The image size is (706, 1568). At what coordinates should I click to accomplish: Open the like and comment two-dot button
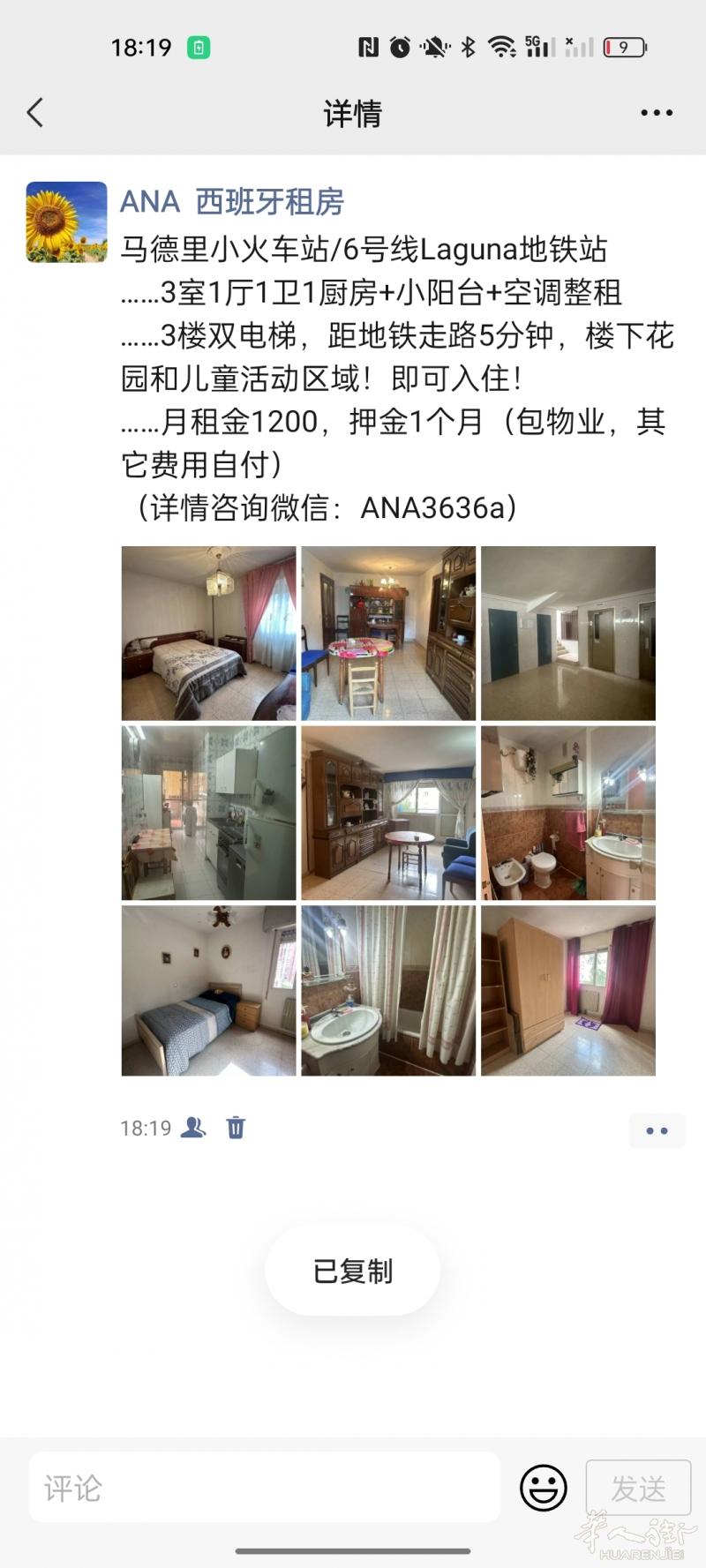tap(657, 1130)
